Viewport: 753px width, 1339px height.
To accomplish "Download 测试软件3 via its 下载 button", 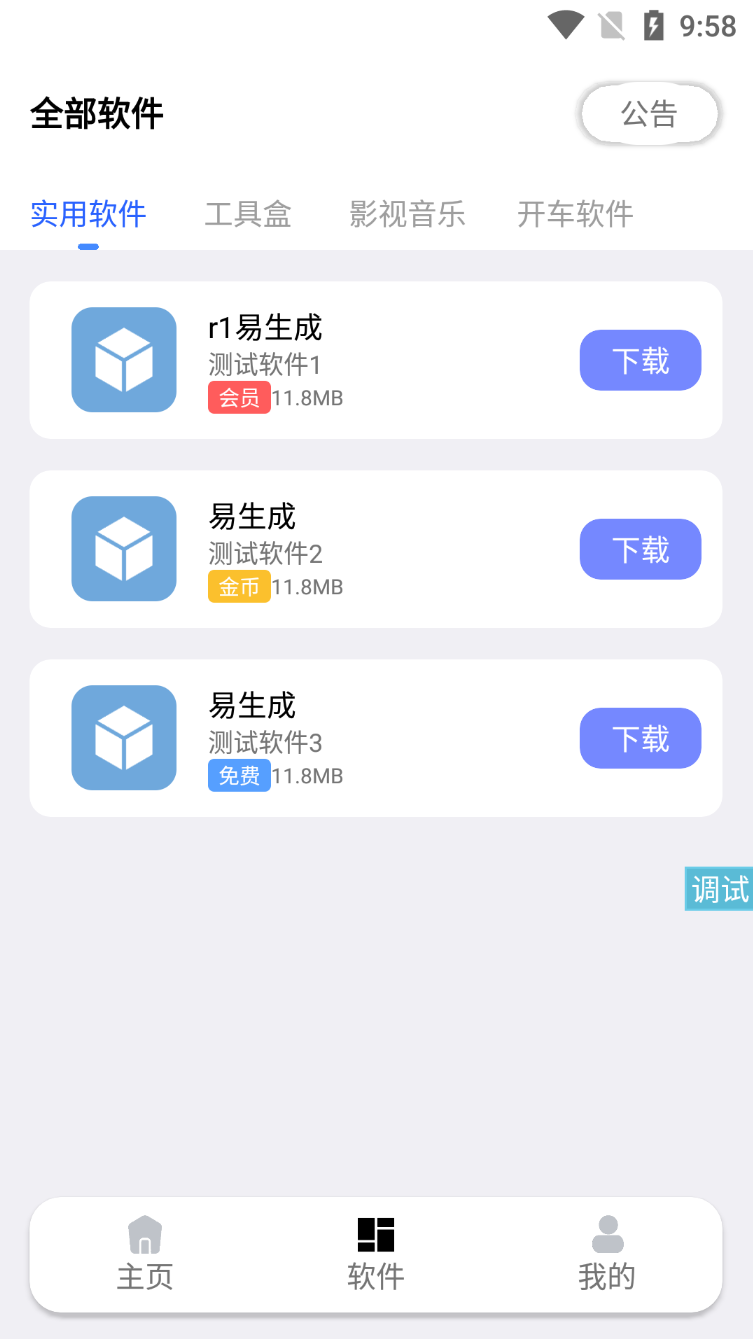I will pyautogui.click(x=640, y=738).
